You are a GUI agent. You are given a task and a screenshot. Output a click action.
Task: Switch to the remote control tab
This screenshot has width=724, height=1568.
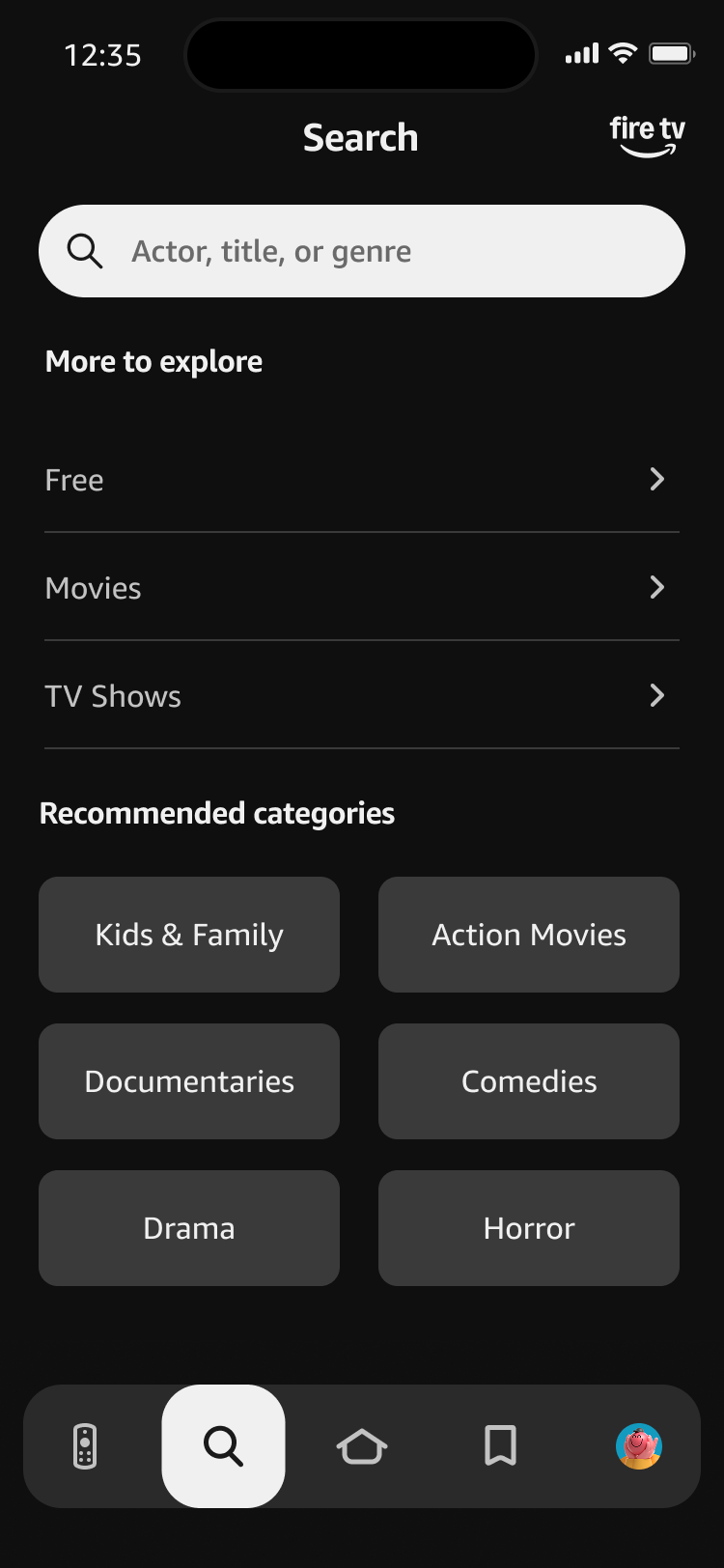click(85, 1446)
